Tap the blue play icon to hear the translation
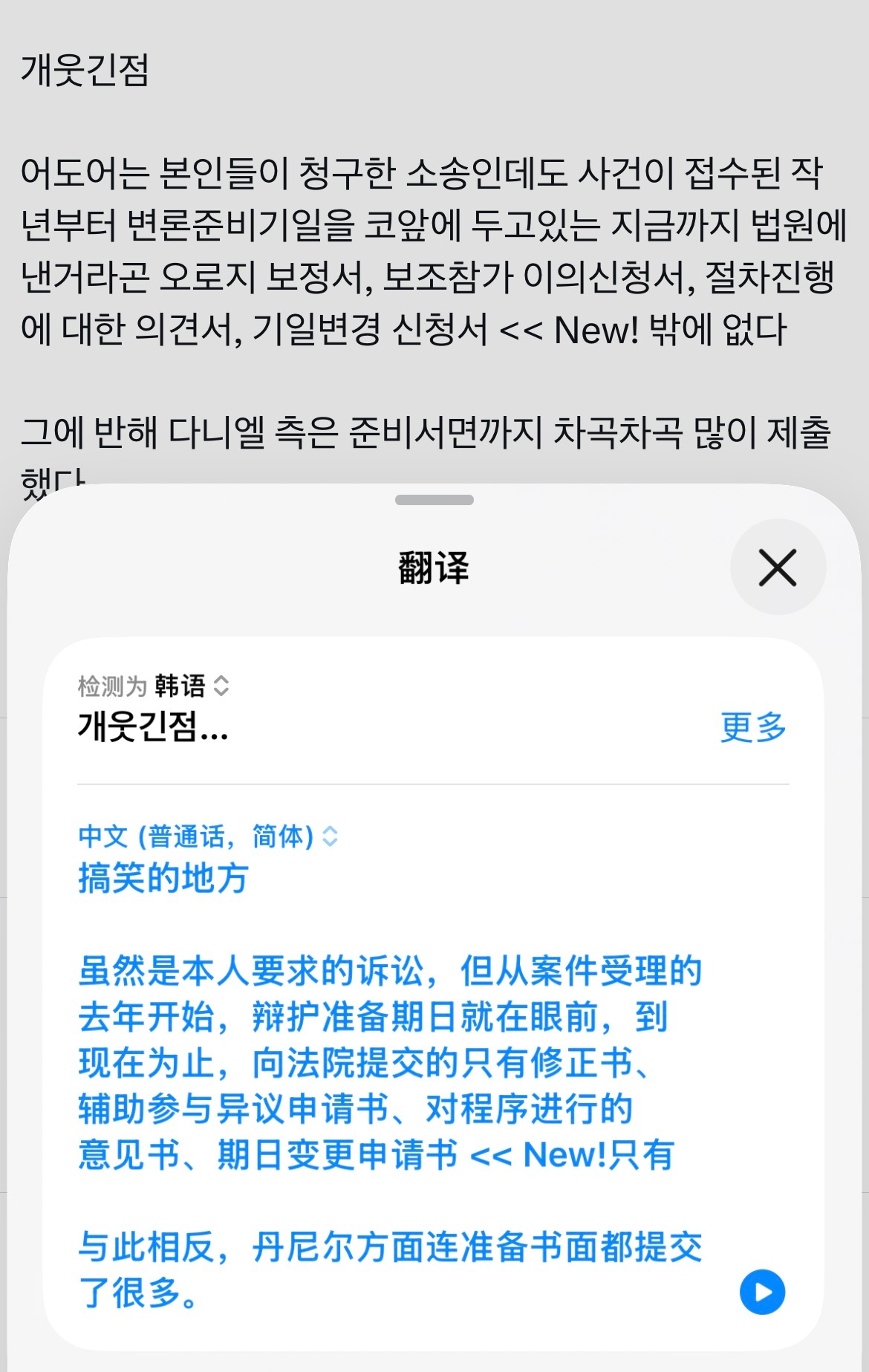 pyautogui.click(x=761, y=1291)
